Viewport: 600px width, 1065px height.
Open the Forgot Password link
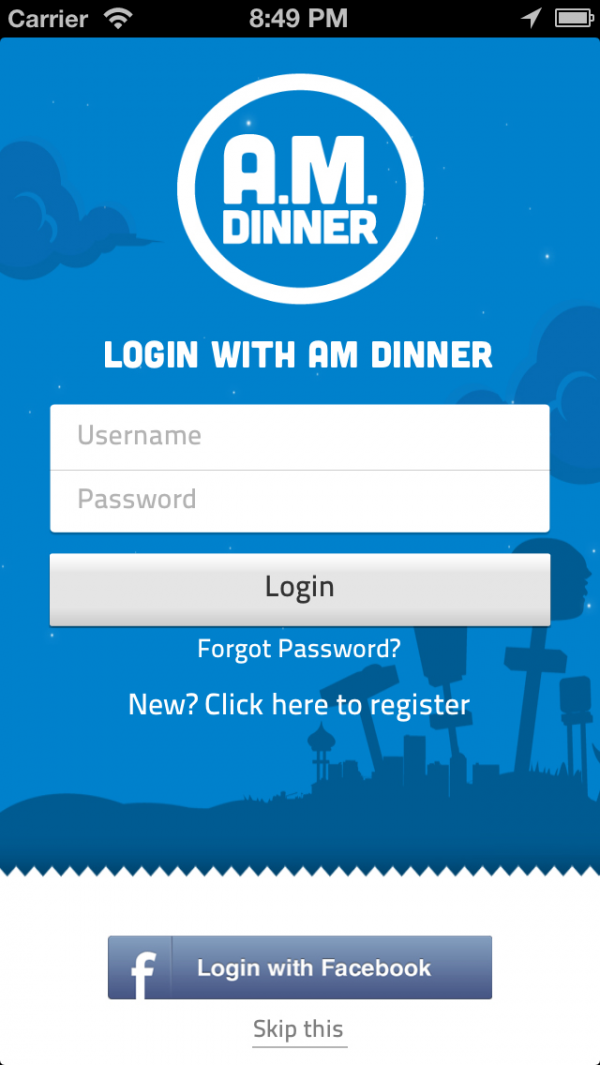point(299,649)
